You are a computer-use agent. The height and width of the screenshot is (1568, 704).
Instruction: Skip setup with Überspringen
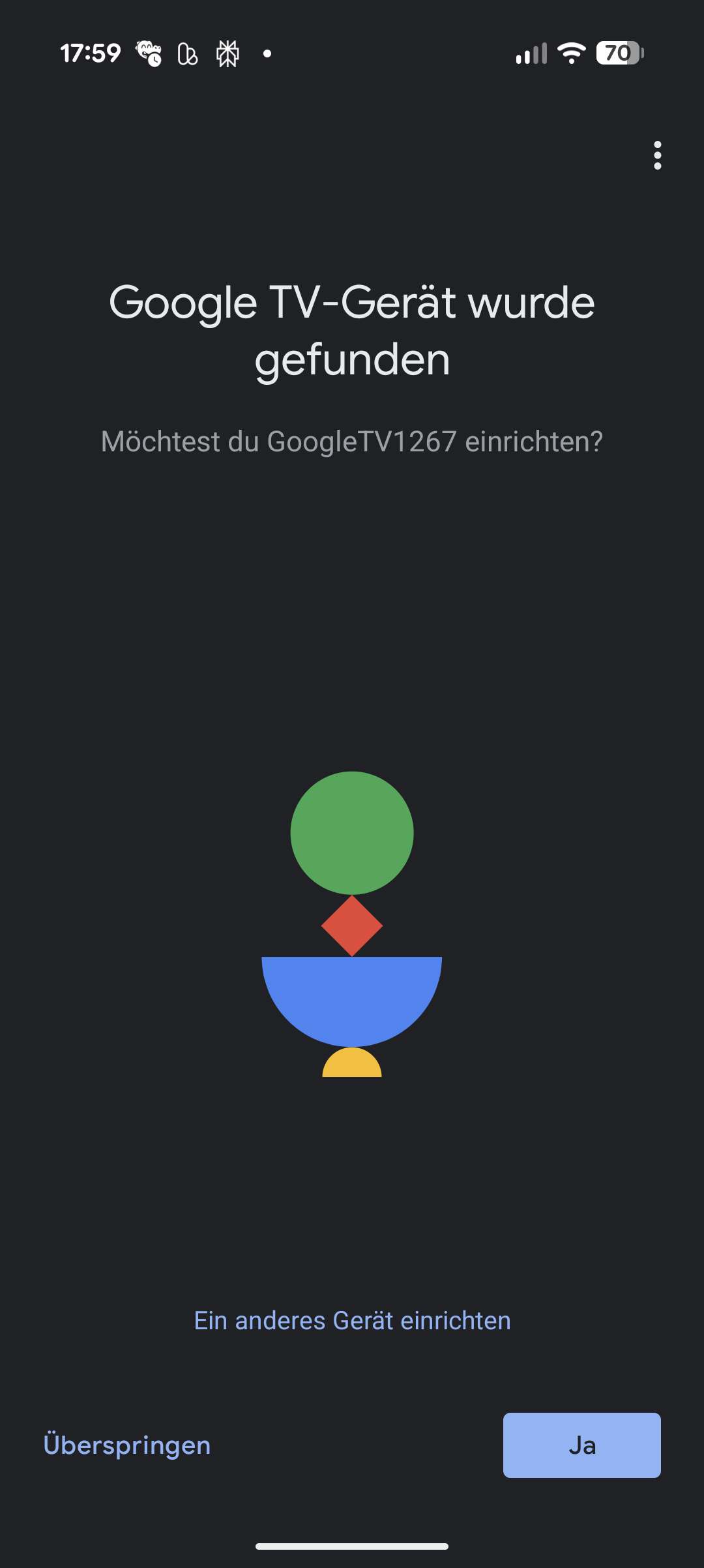pyautogui.click(x=127, y=1445)
